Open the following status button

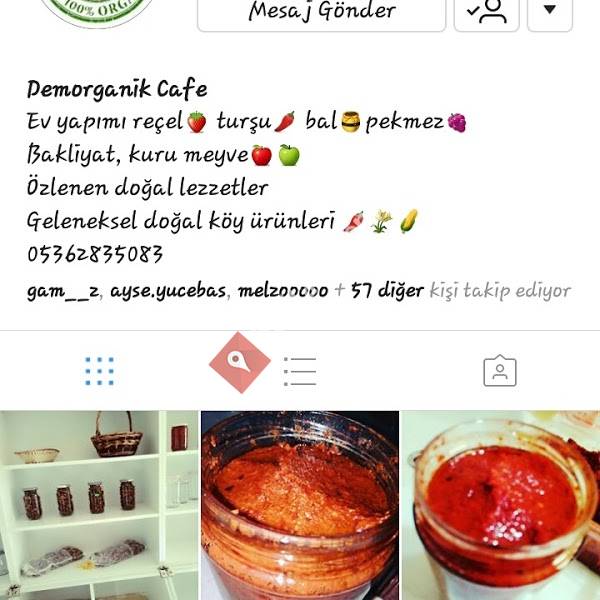[x=486, y=13]
